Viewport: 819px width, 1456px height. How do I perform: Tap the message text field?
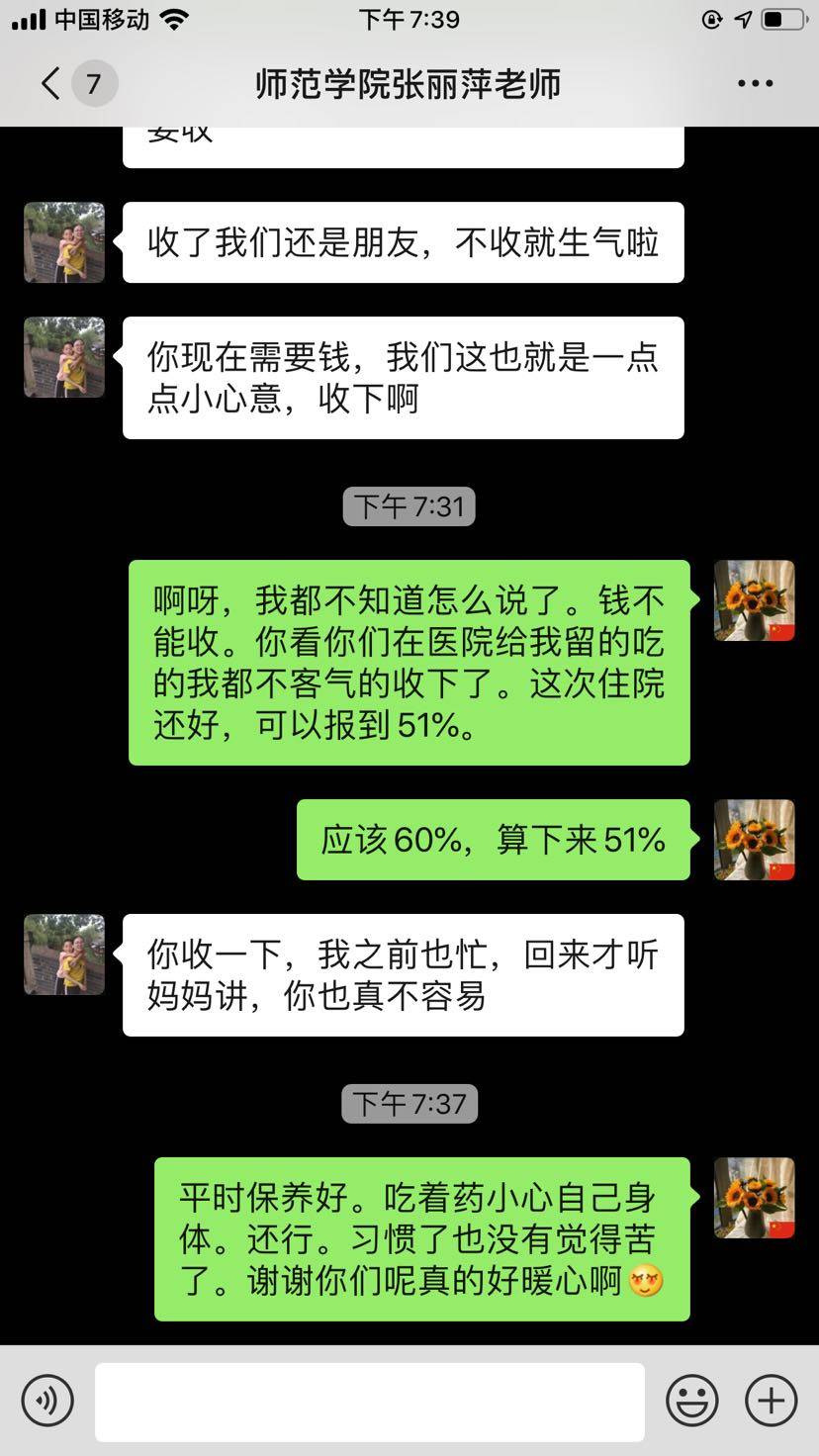pos(369,1401)
